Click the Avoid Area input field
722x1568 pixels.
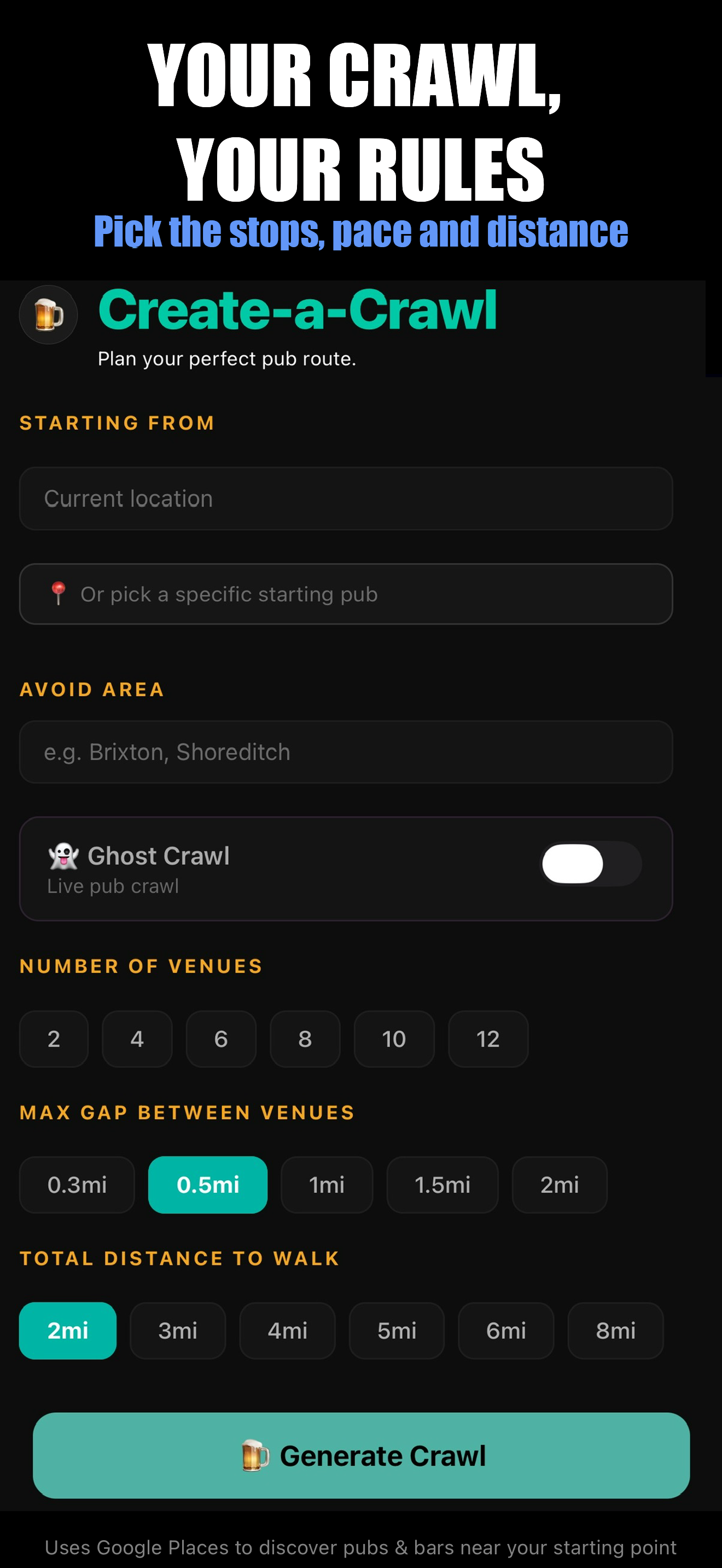pyautogui.click(x=345, y=752)
